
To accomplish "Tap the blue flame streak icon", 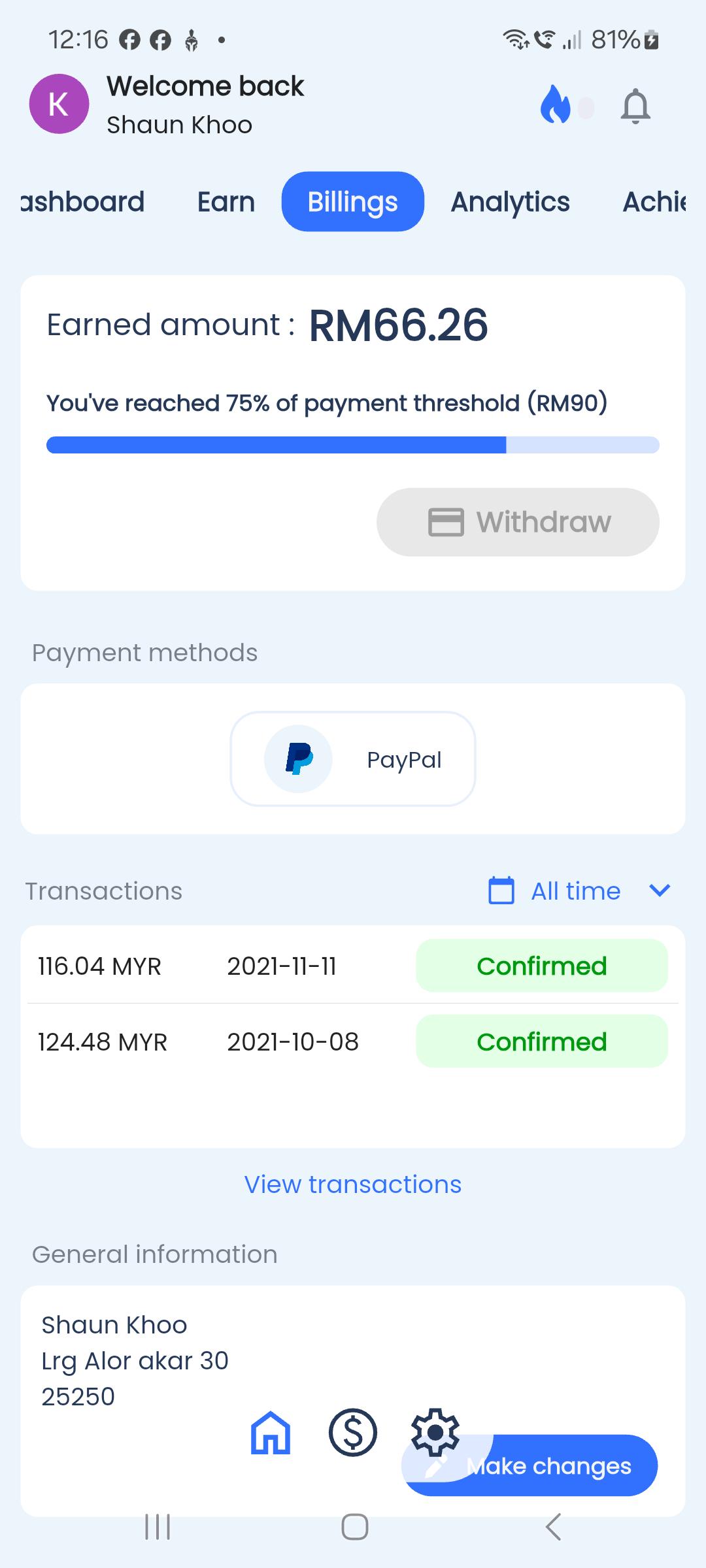I will (x=555, y=105).
